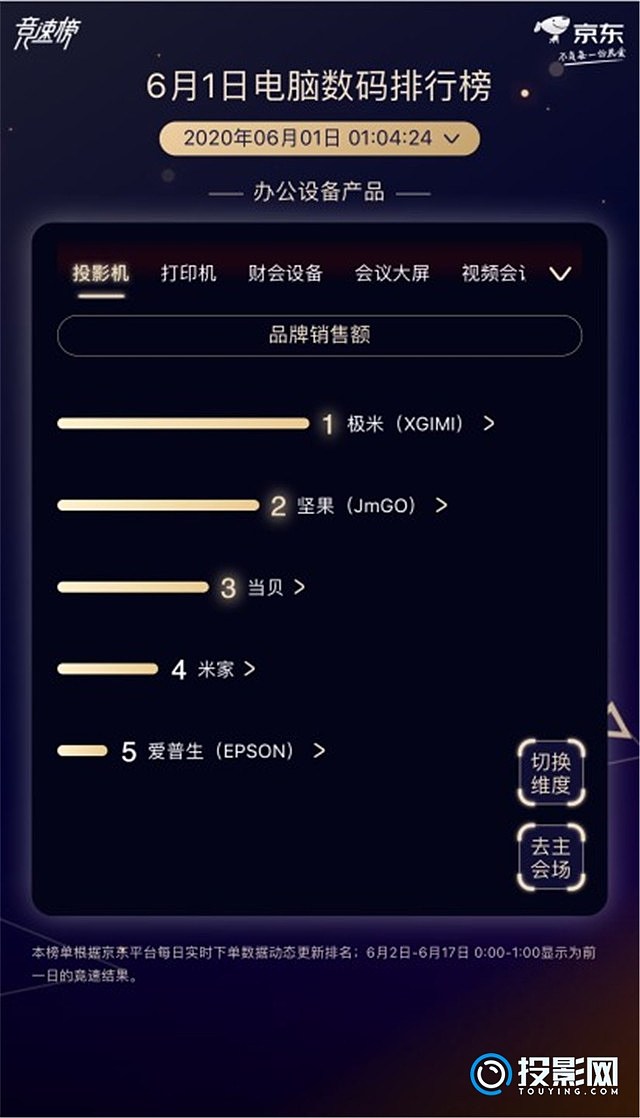
Task: Tap the 品牌销售额 button
Action: [319, 336]
